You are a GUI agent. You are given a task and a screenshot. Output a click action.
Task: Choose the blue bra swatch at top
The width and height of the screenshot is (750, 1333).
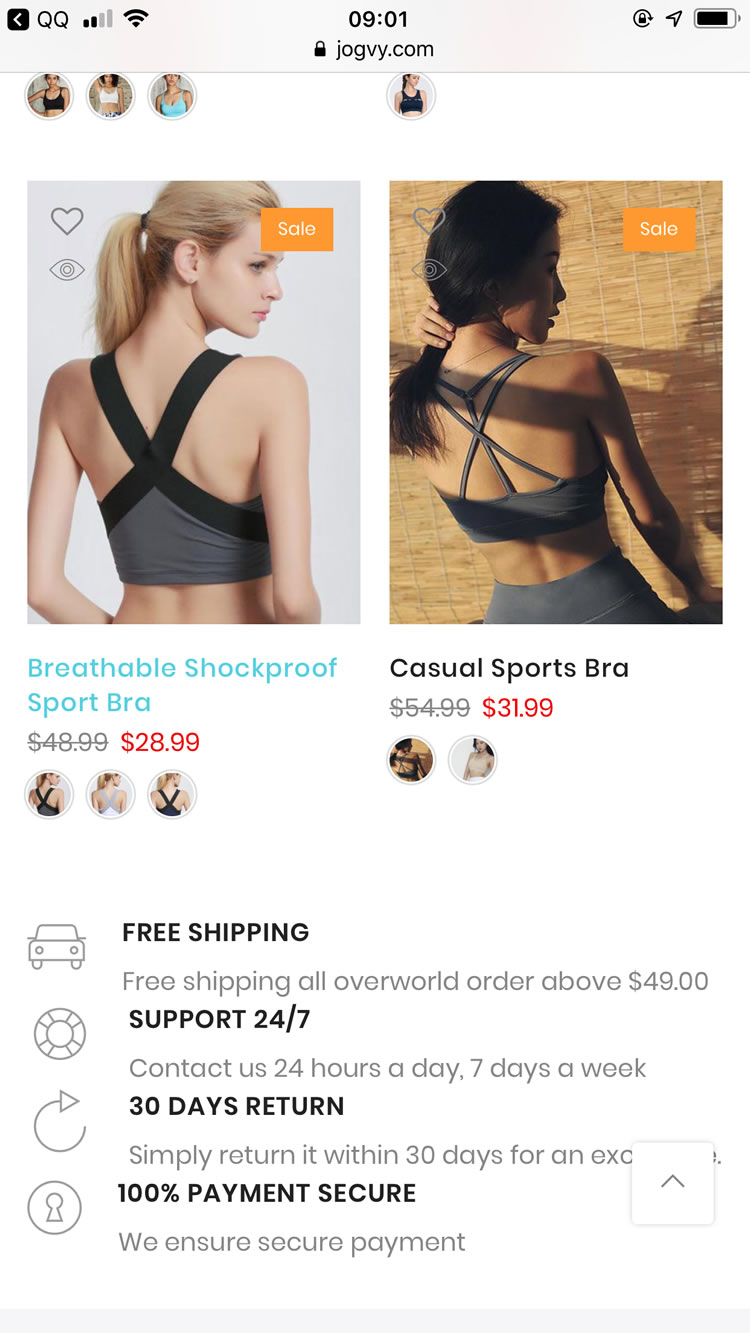[172, 97]
